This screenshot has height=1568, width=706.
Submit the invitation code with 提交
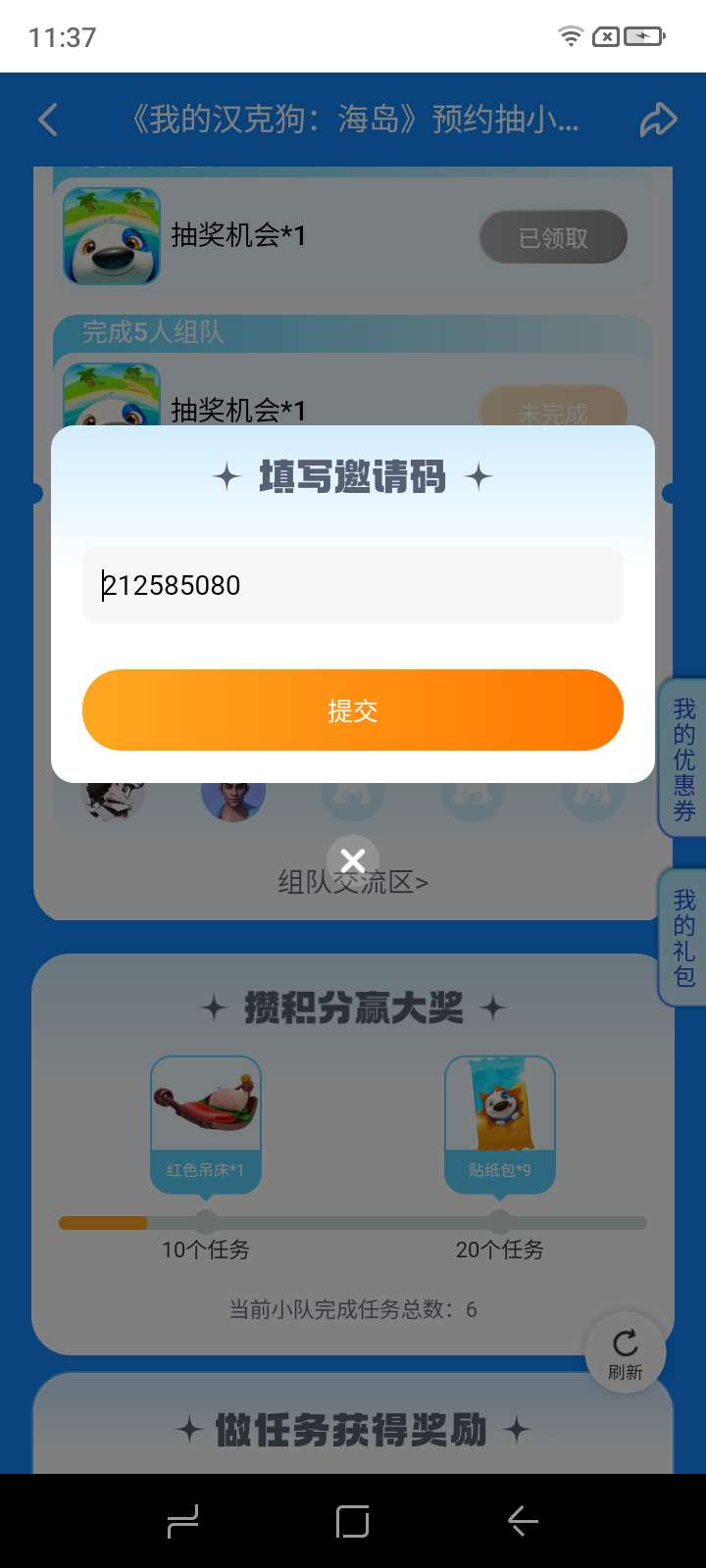coord(353,710)
